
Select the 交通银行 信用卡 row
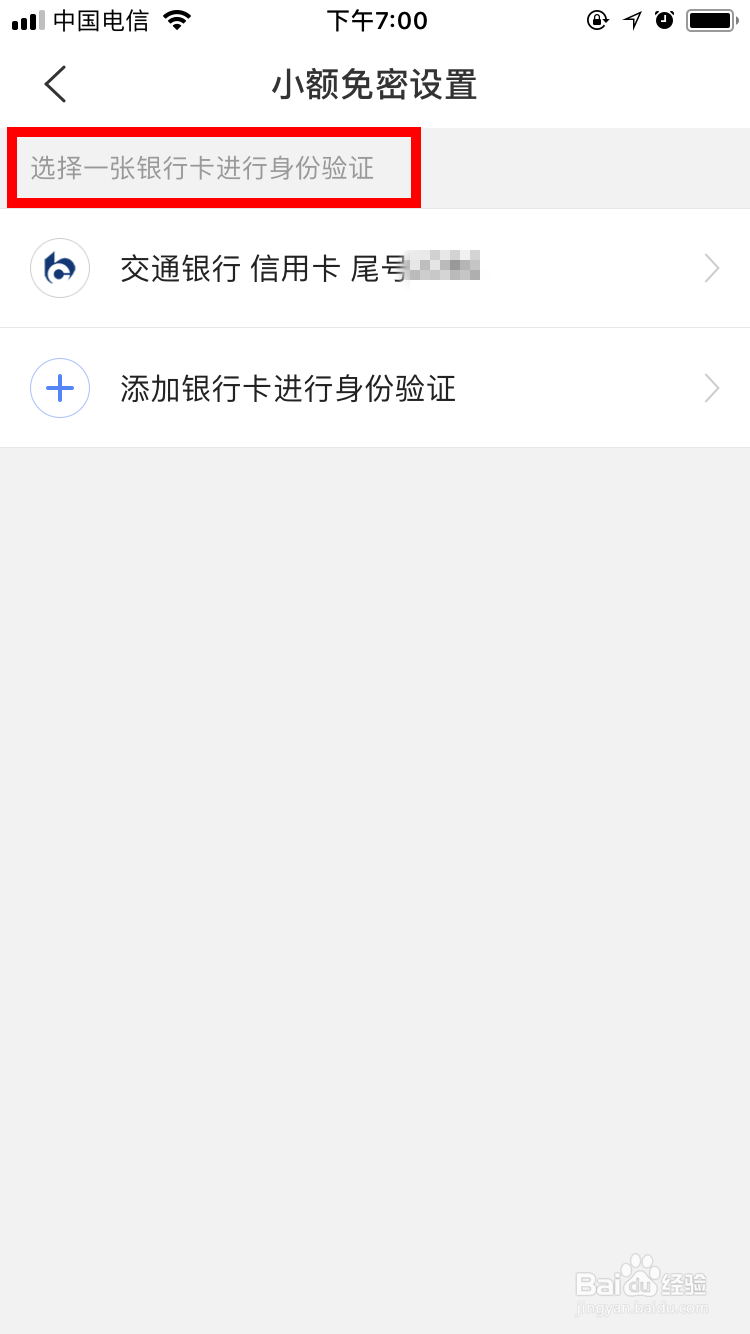(x=375, y=268)
